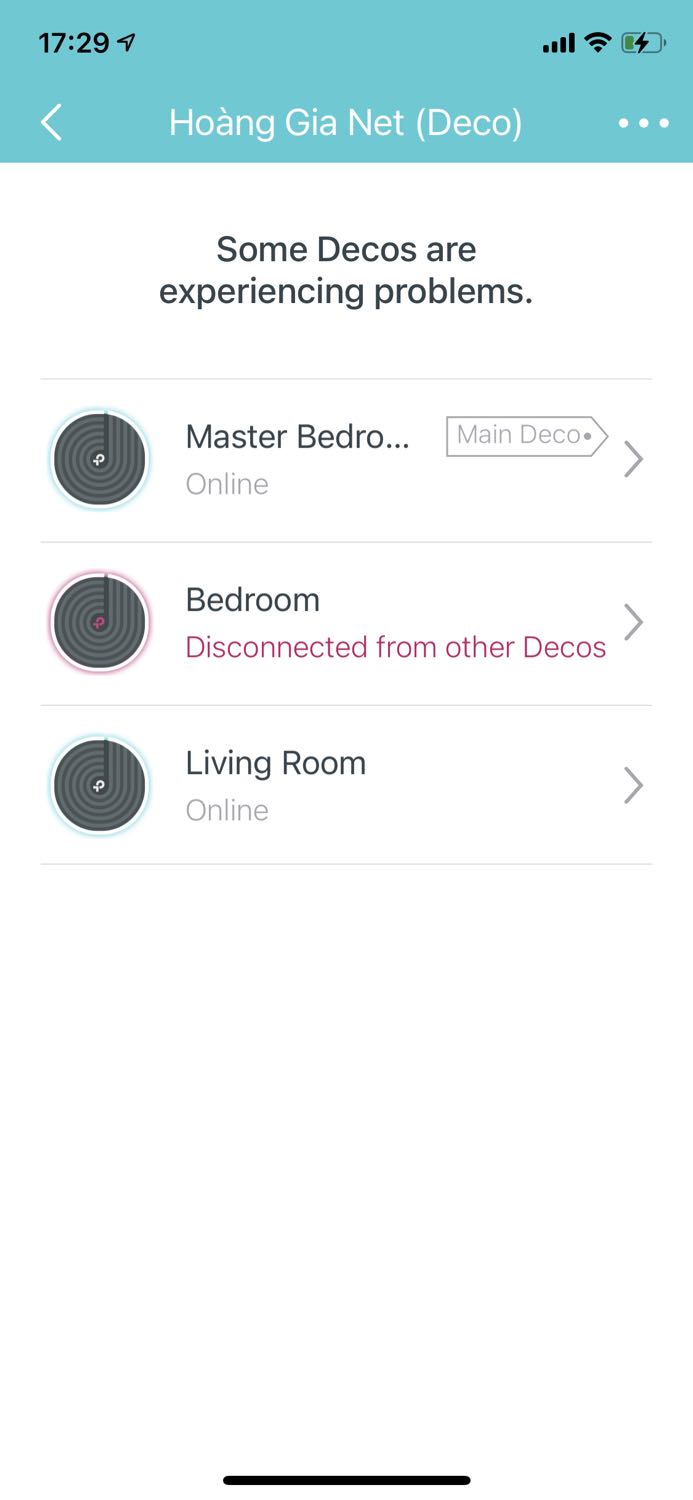Open the Master Bedroom main Deco
Image resolution: width=693 pixels, height=1500 pixels.
coord(345,460)
